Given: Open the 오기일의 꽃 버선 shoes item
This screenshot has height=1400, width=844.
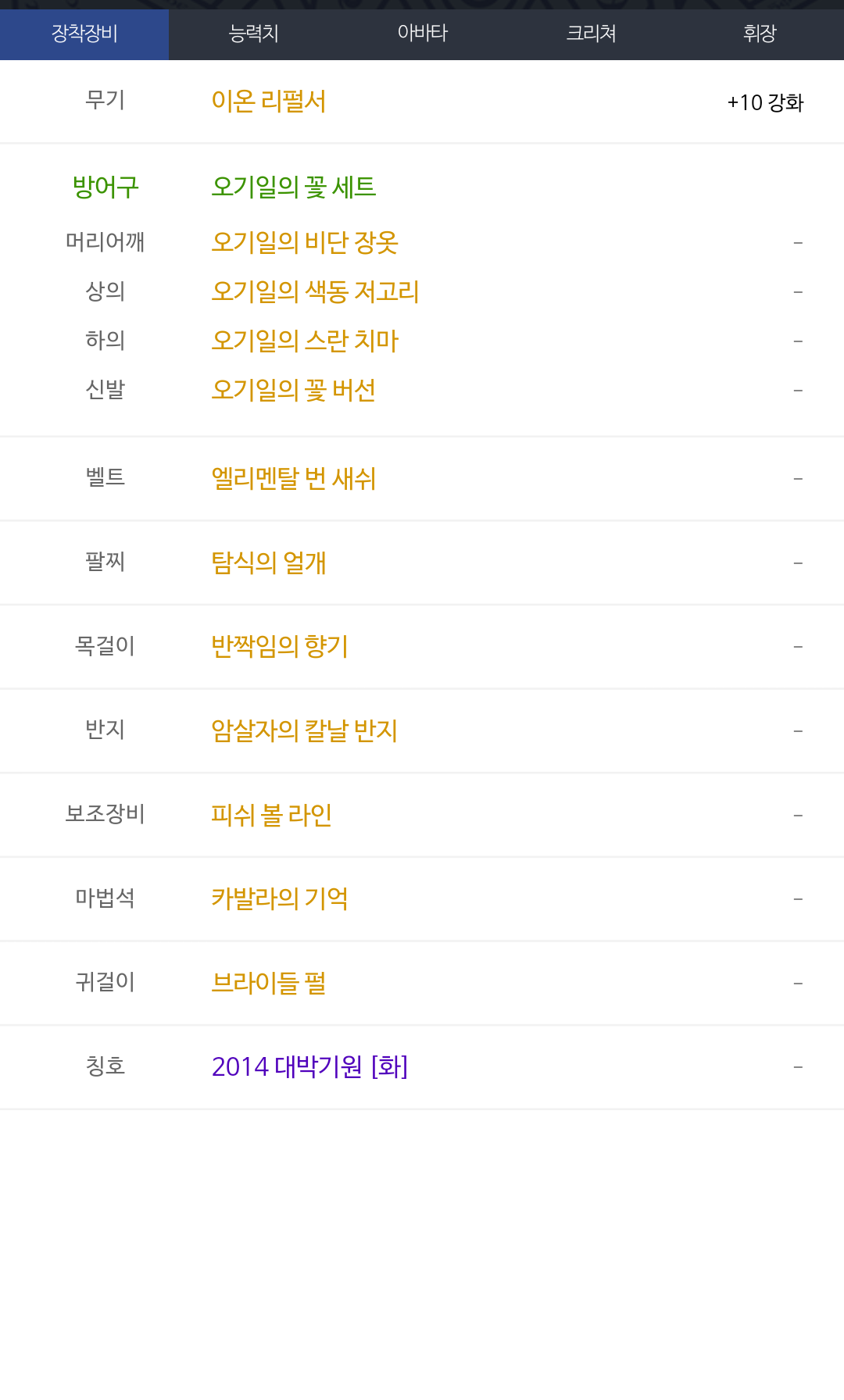Looking at the screenshot, I should tap(294, 390).
